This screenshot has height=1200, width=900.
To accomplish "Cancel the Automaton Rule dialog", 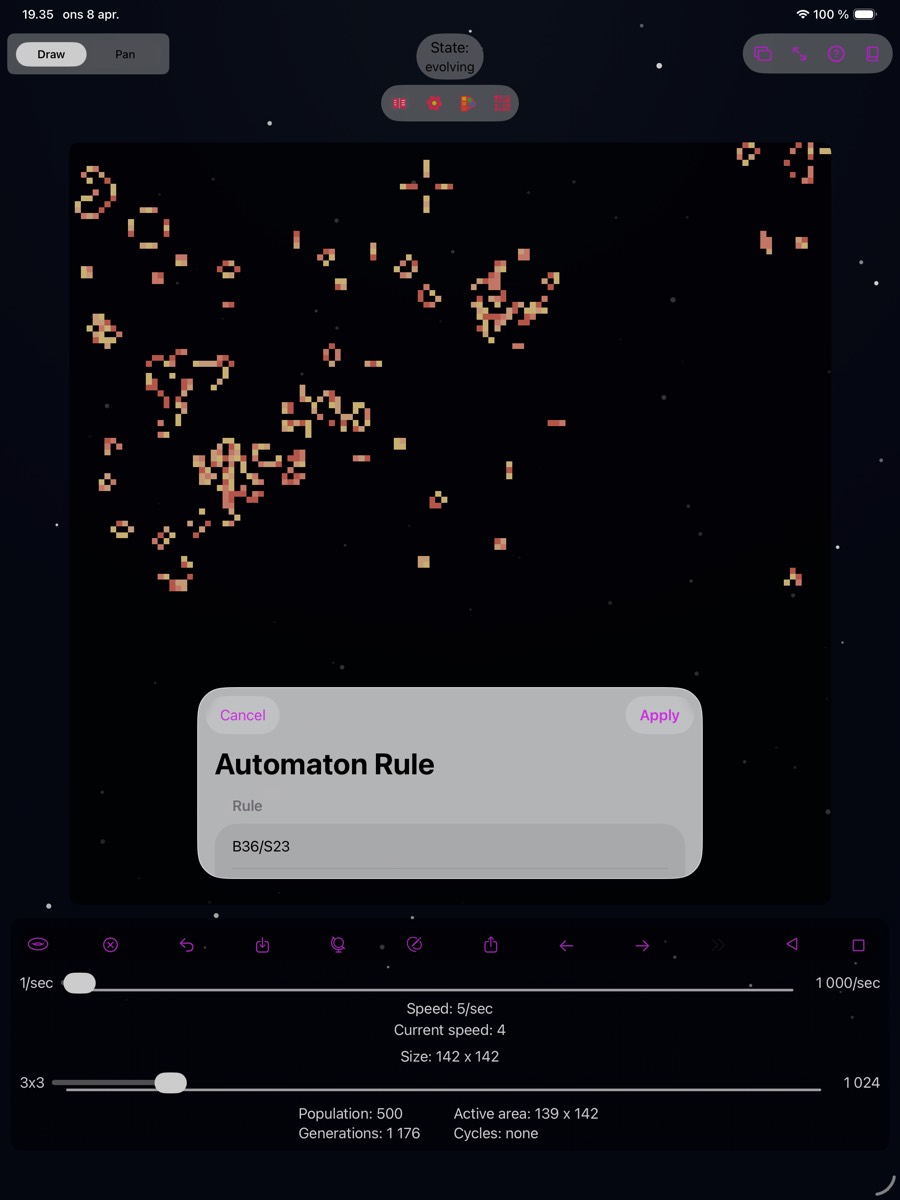I will click(242, 715).
